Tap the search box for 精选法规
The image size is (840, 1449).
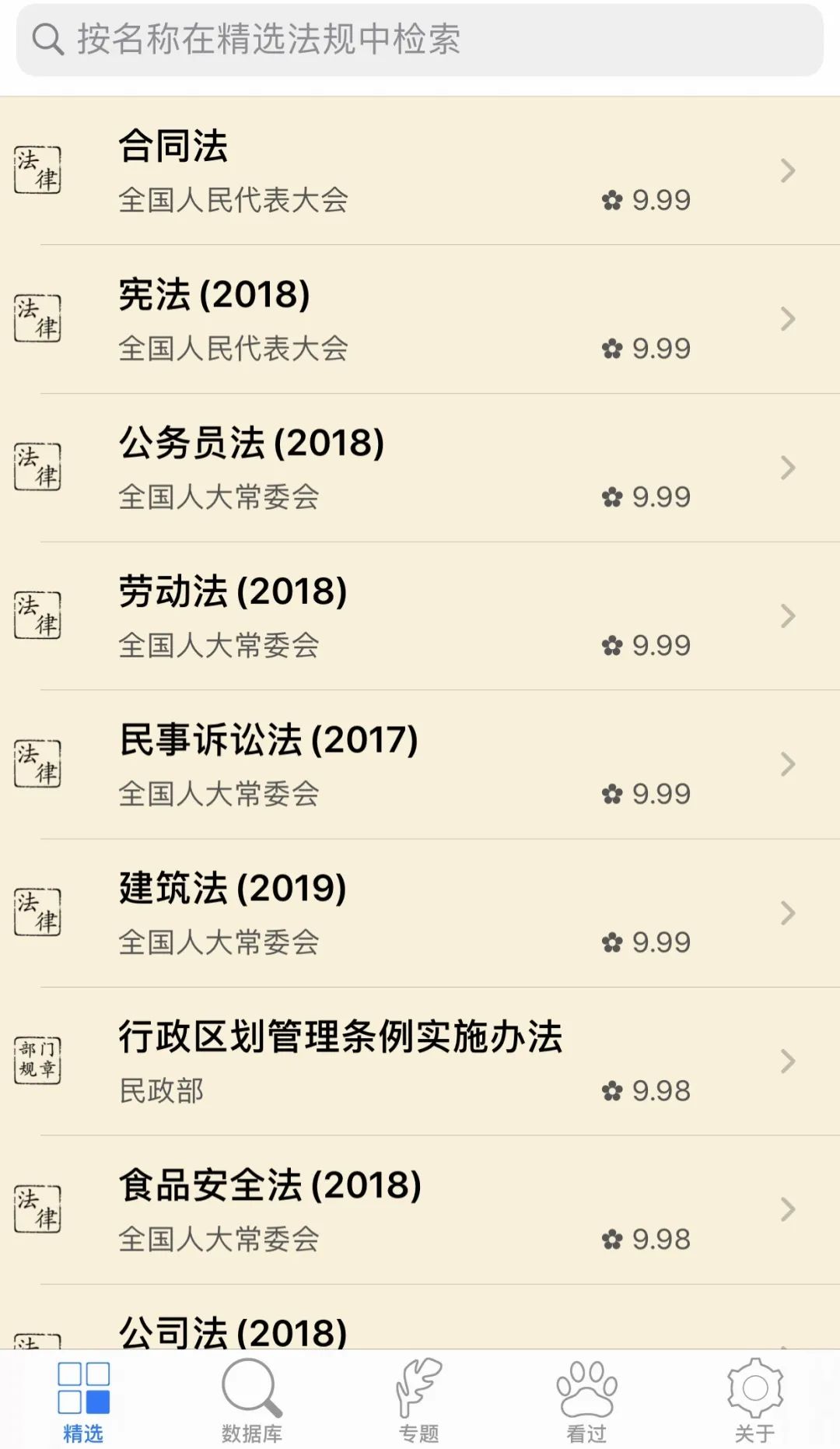(420, 39)
